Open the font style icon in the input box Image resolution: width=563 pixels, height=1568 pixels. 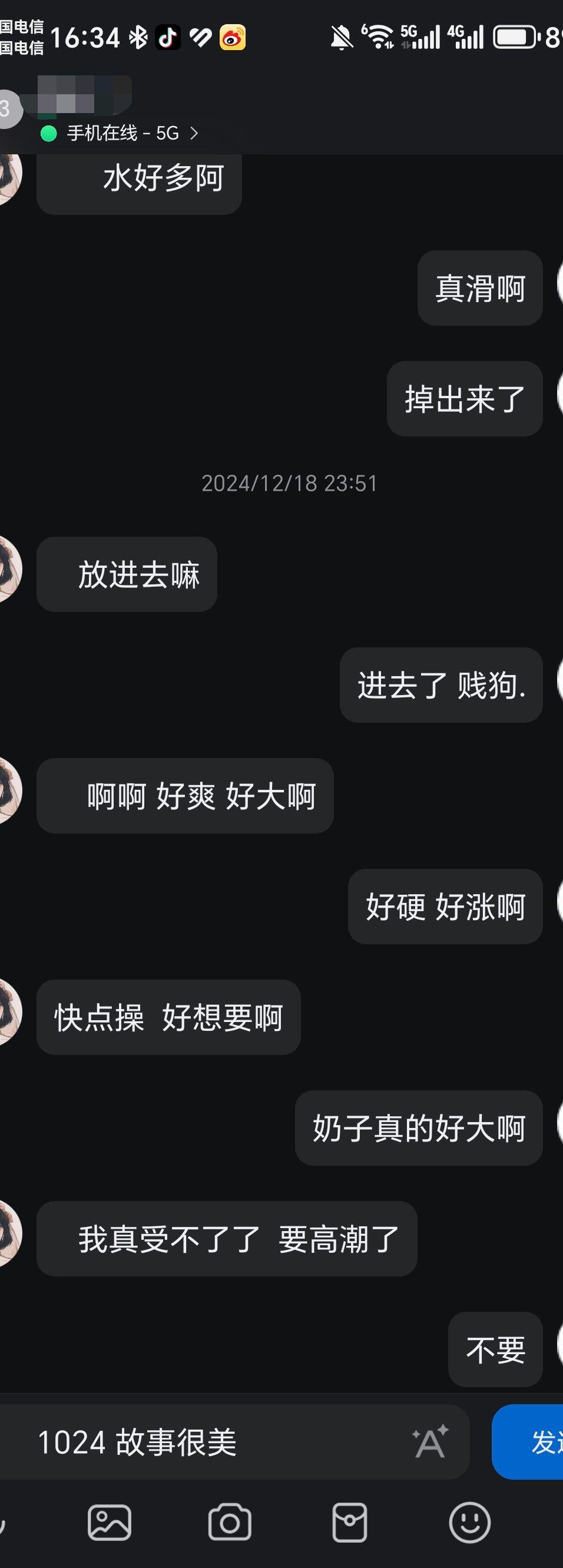pyautogui.click(x=430, y=1442)
